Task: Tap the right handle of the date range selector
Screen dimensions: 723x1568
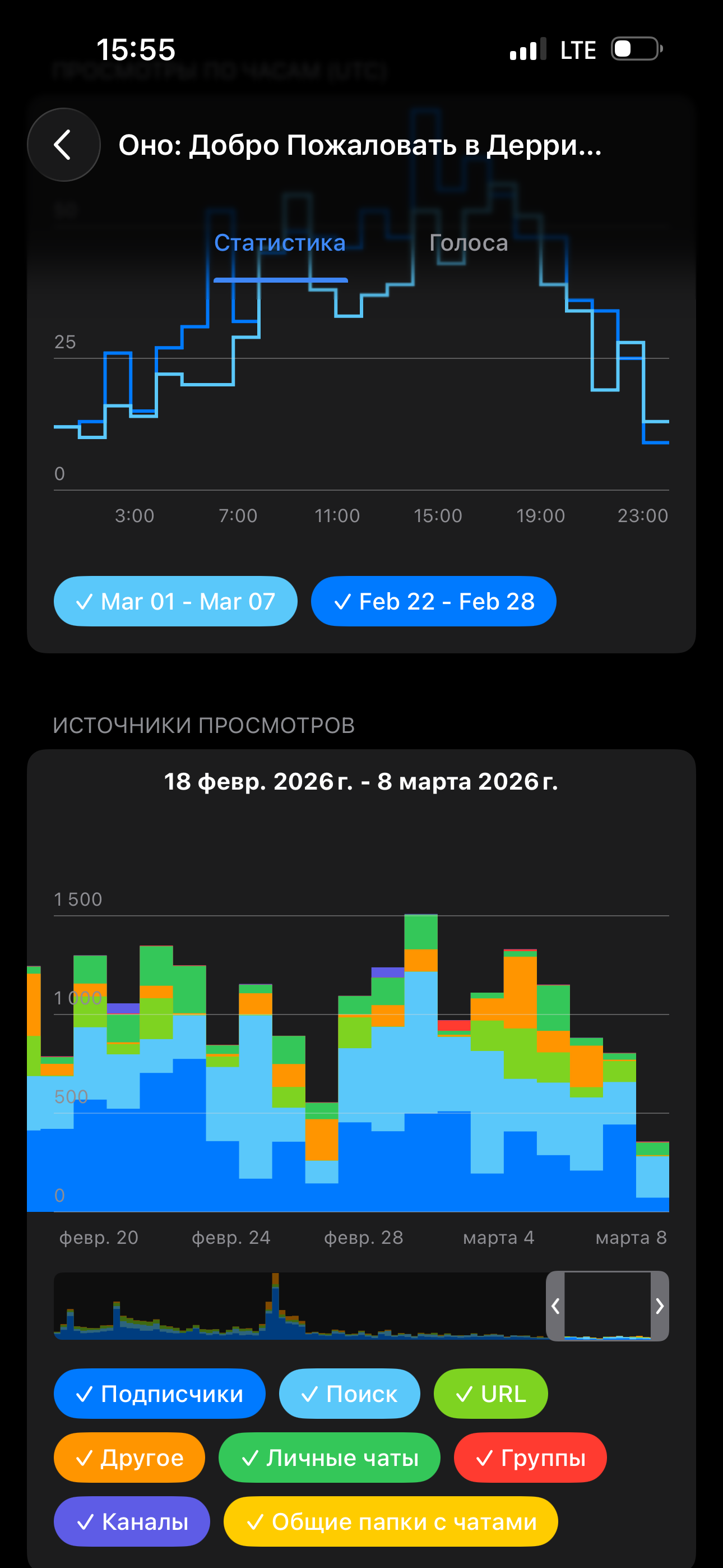Action: [660, 1306]
